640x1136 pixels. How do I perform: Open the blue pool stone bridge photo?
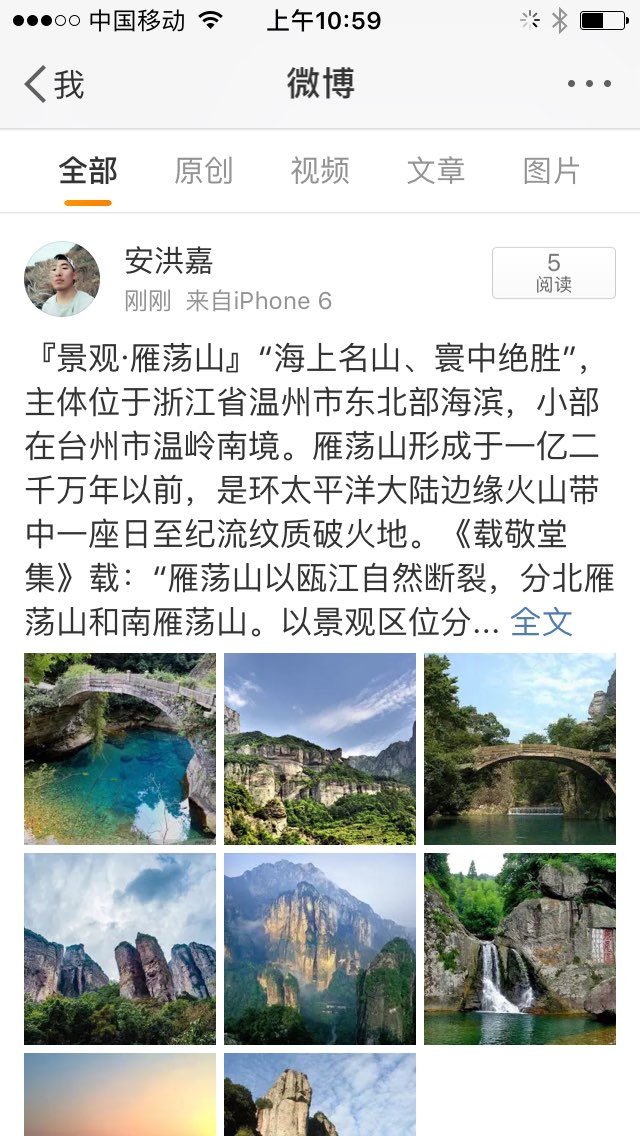click(x=120, y=748)
